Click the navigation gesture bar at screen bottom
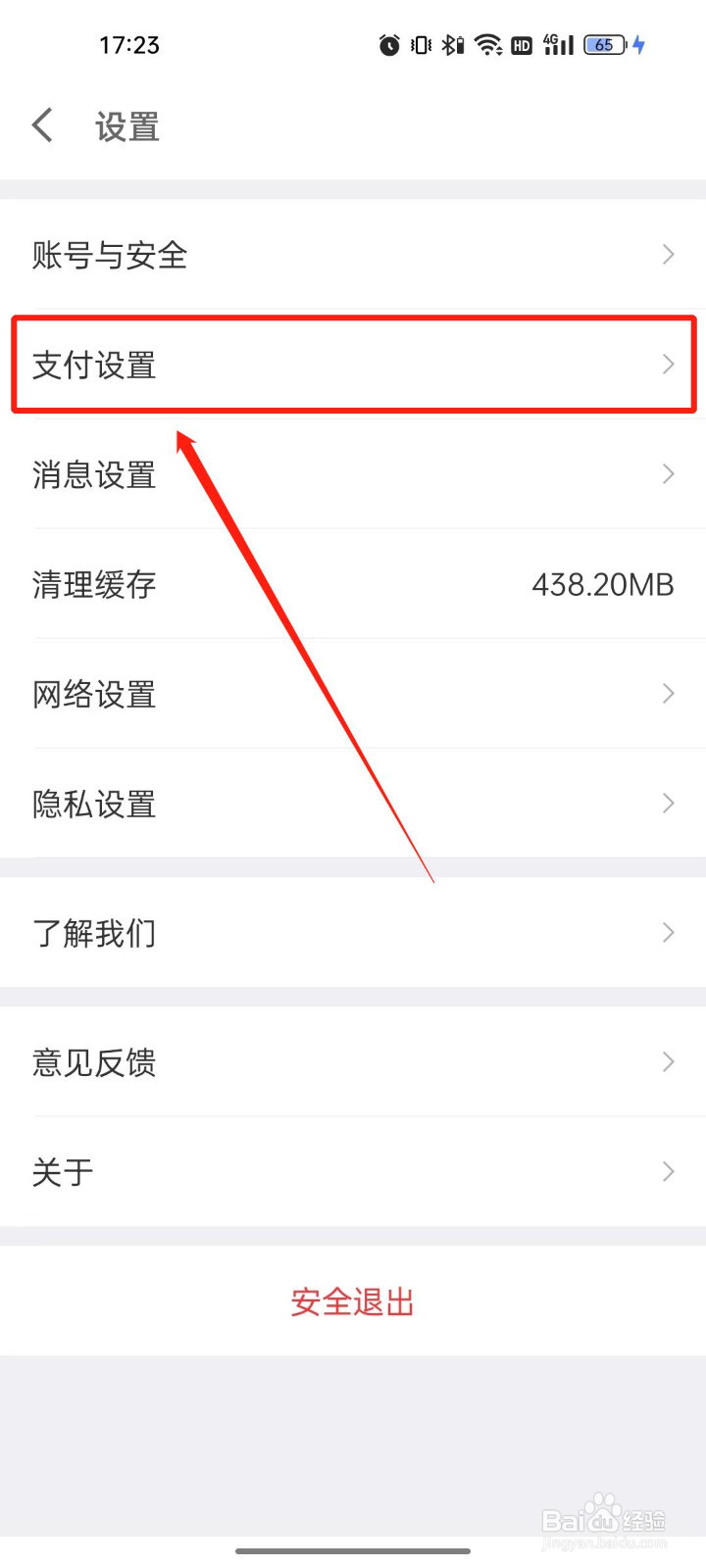The width and height of the screenshot is (706, 1568). click(x=353, y=1552)
